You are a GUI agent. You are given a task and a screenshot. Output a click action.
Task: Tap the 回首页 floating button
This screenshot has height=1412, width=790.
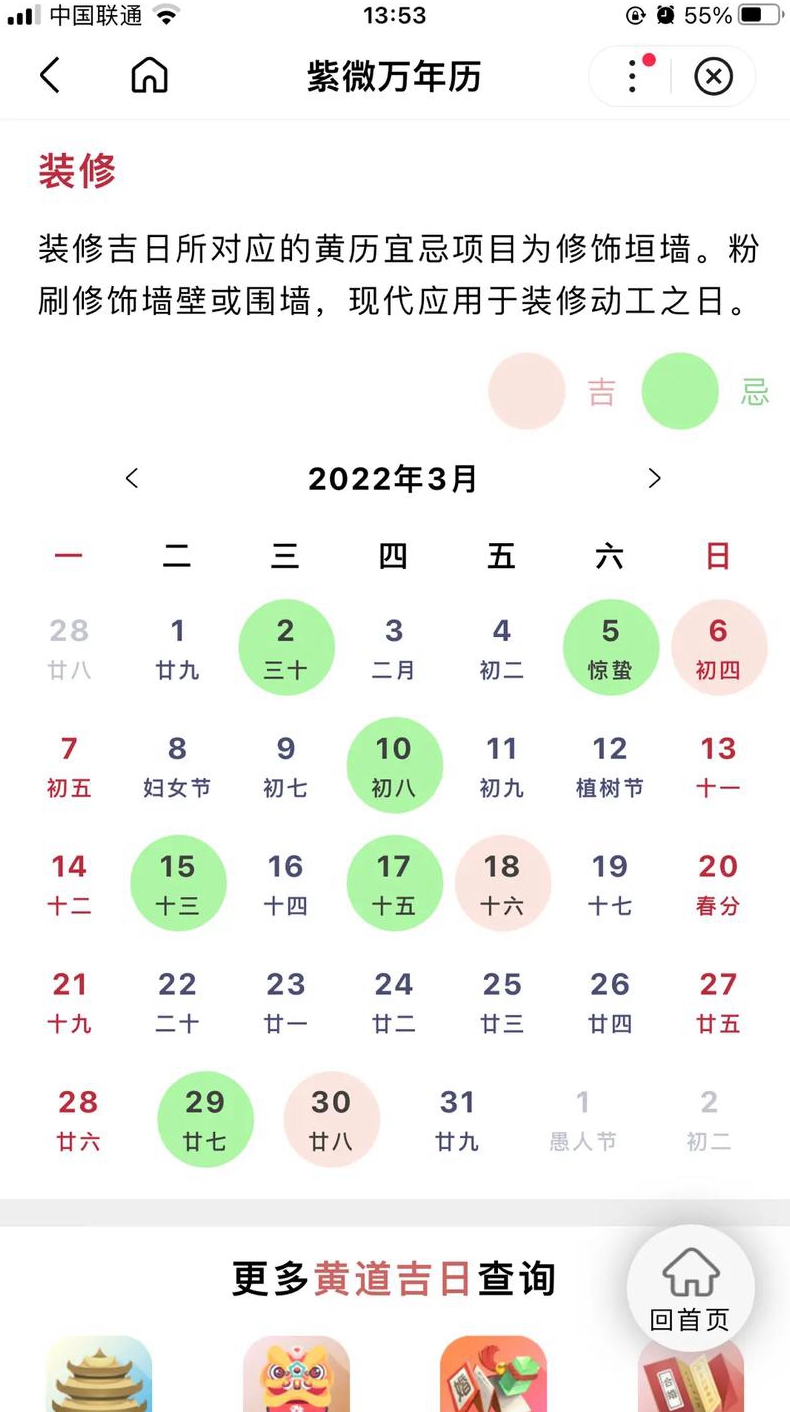click(x=690, y=1290)
